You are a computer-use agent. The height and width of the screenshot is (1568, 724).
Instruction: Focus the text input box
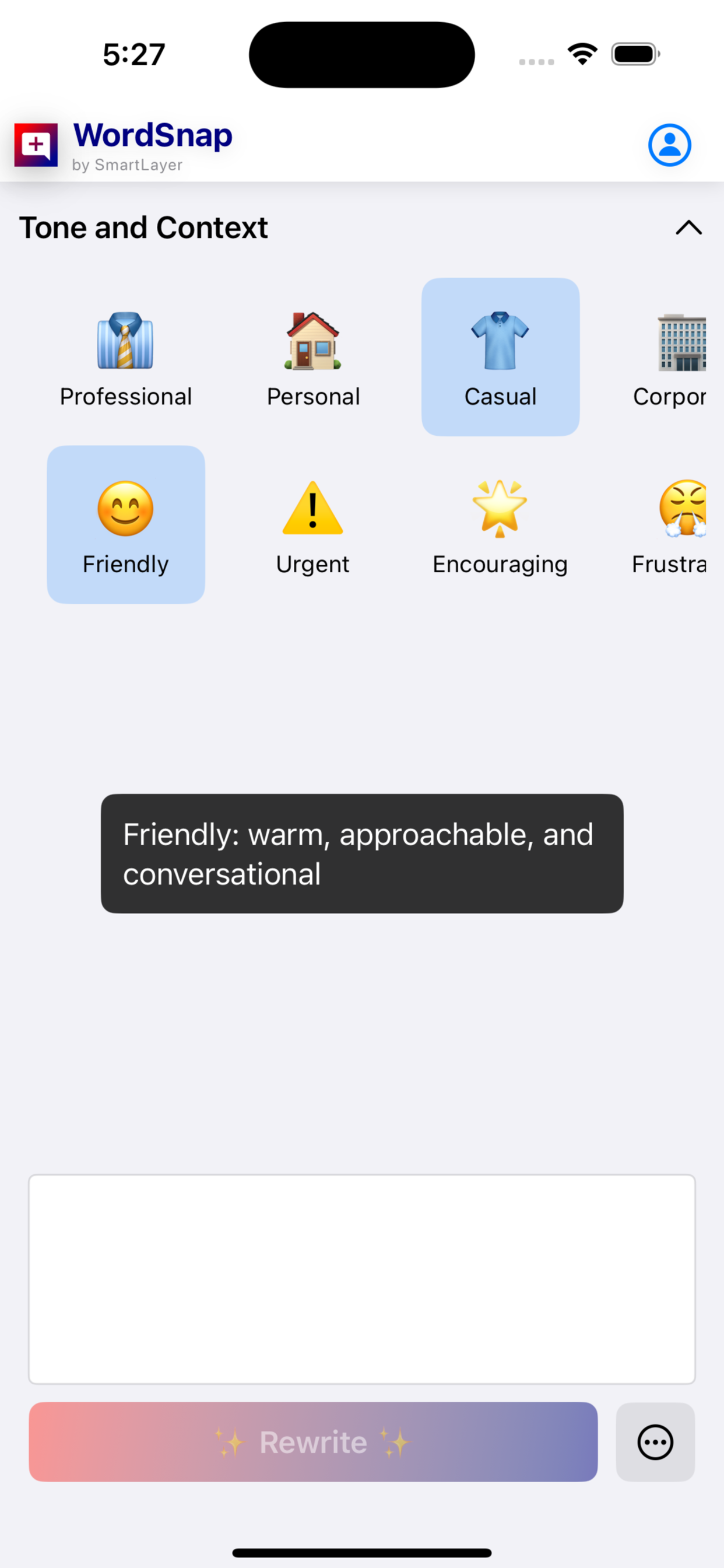click(361, 1279)
